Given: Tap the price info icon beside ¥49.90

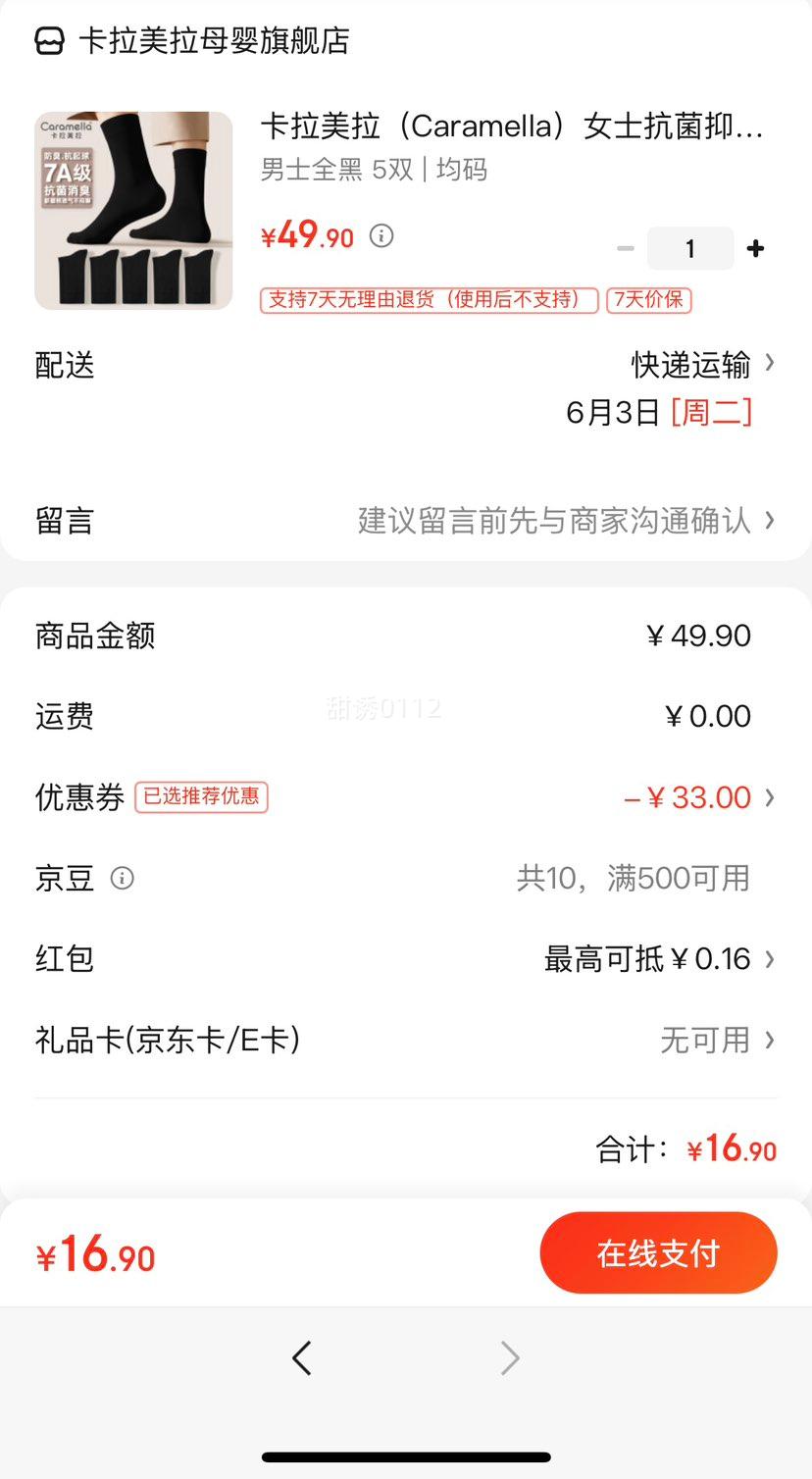Looking at the screenshot, I should pos(381,235).
